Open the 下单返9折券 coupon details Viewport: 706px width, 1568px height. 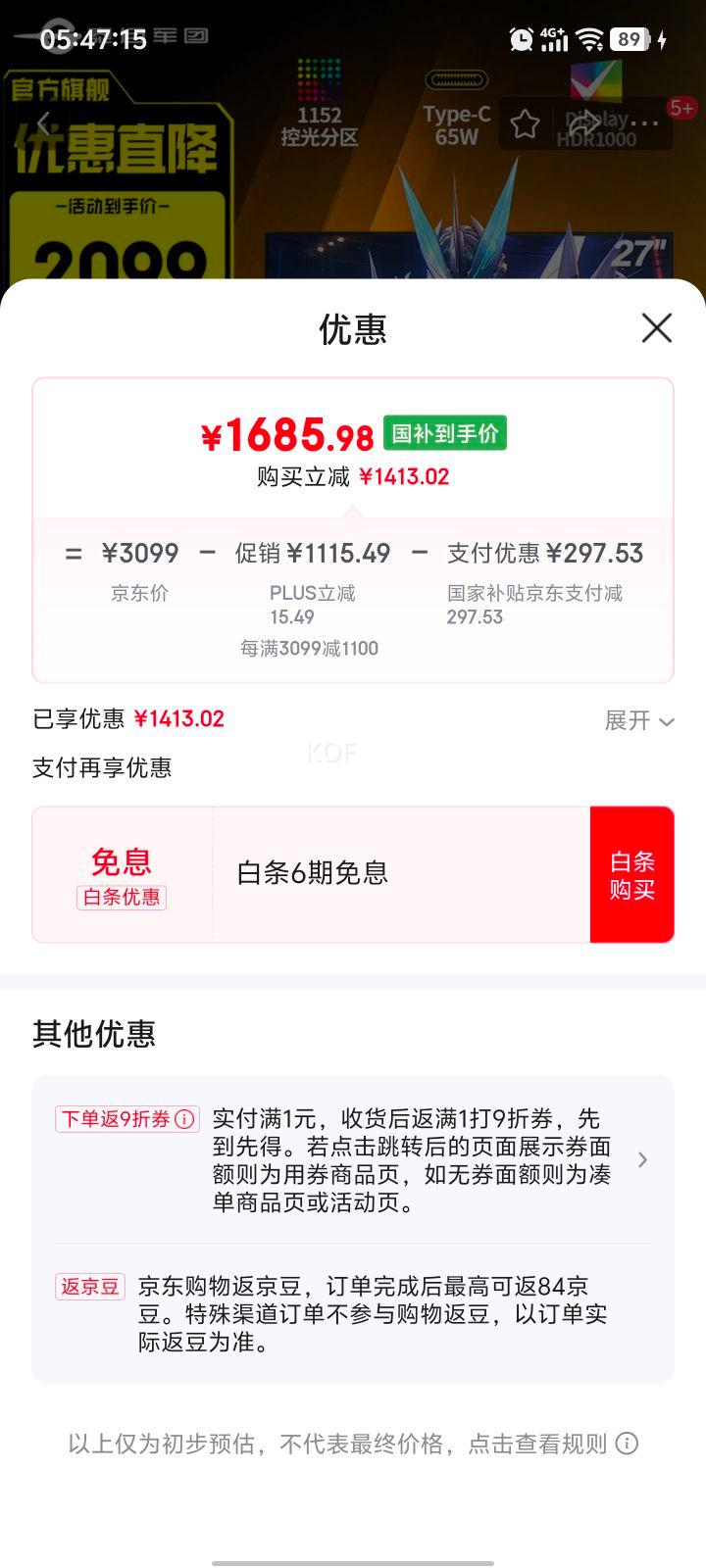click(x=353, y=1160)
